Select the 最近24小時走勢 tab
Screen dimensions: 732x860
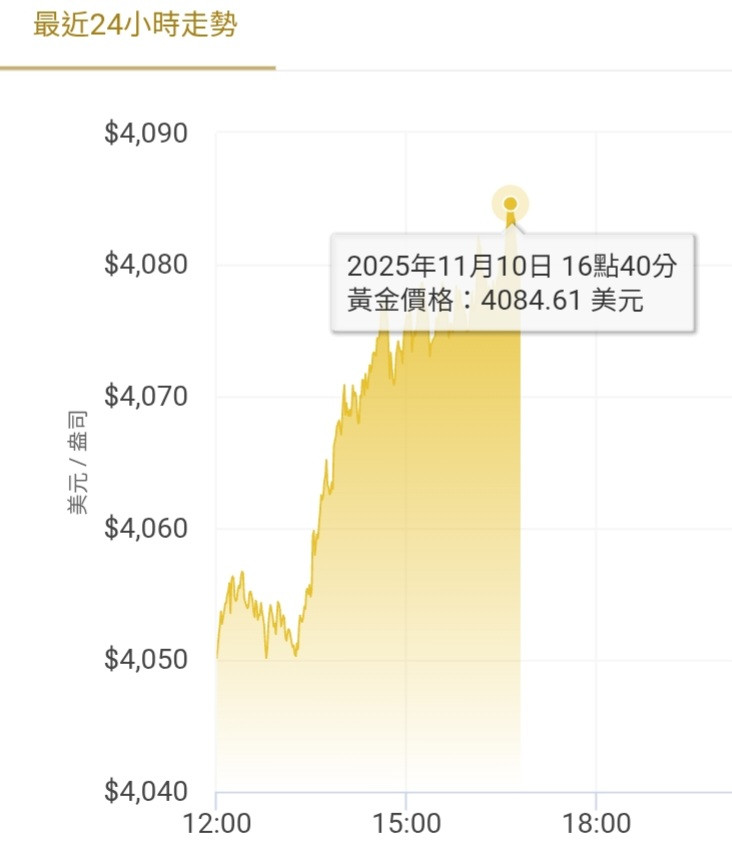click(136, 27)
